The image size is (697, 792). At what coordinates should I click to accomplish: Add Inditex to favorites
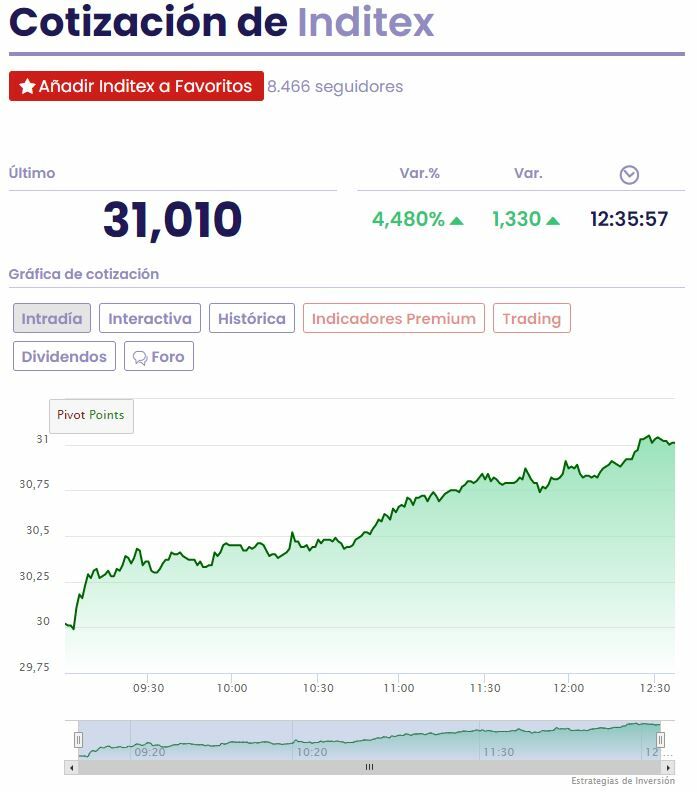point(136,86)
